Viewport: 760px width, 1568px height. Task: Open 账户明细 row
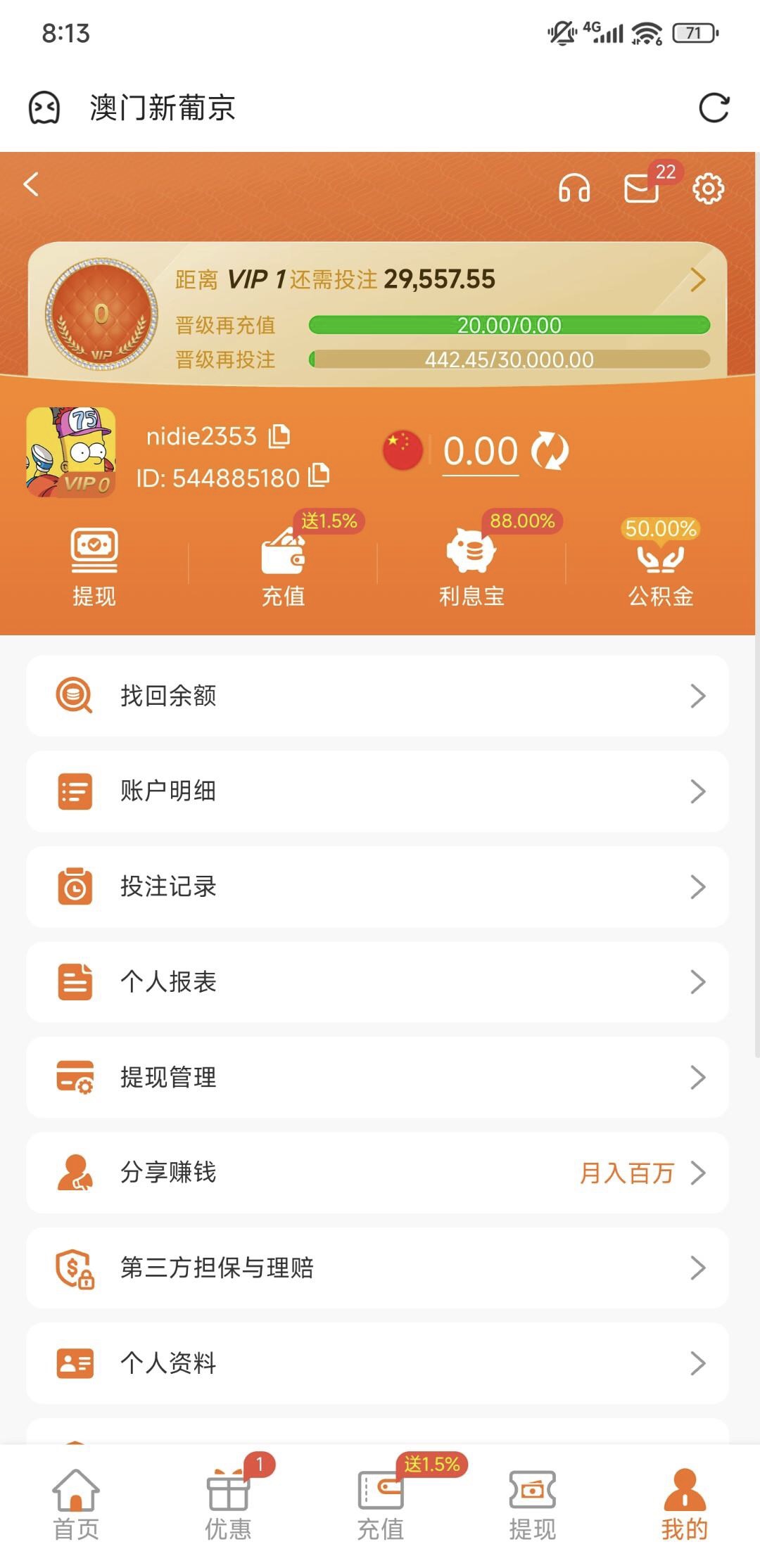pos(377,791)
